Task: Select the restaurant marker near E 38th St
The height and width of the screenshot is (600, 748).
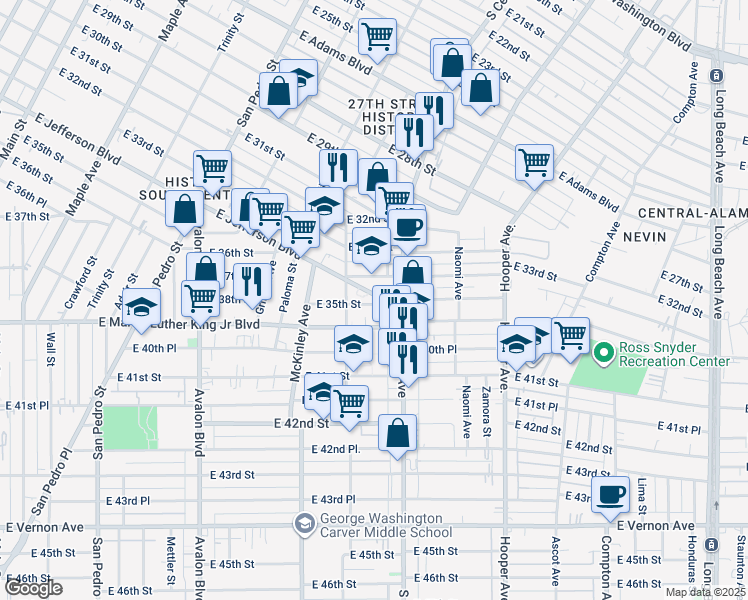Action: pos(252,286)
